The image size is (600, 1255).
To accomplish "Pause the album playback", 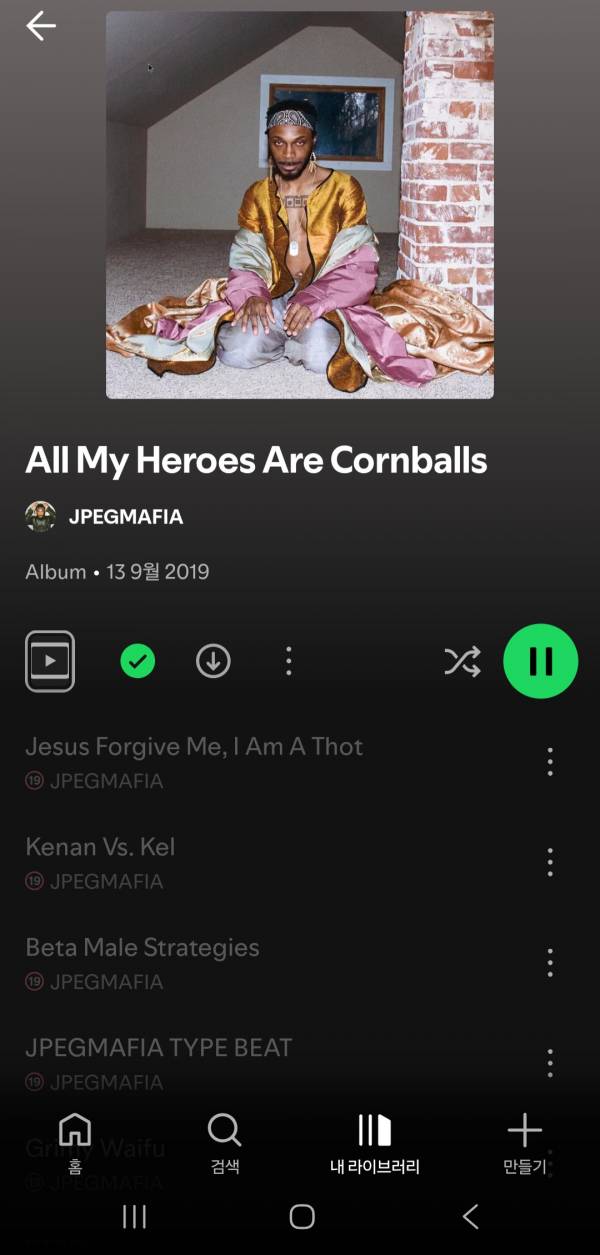I will point(540,661).
